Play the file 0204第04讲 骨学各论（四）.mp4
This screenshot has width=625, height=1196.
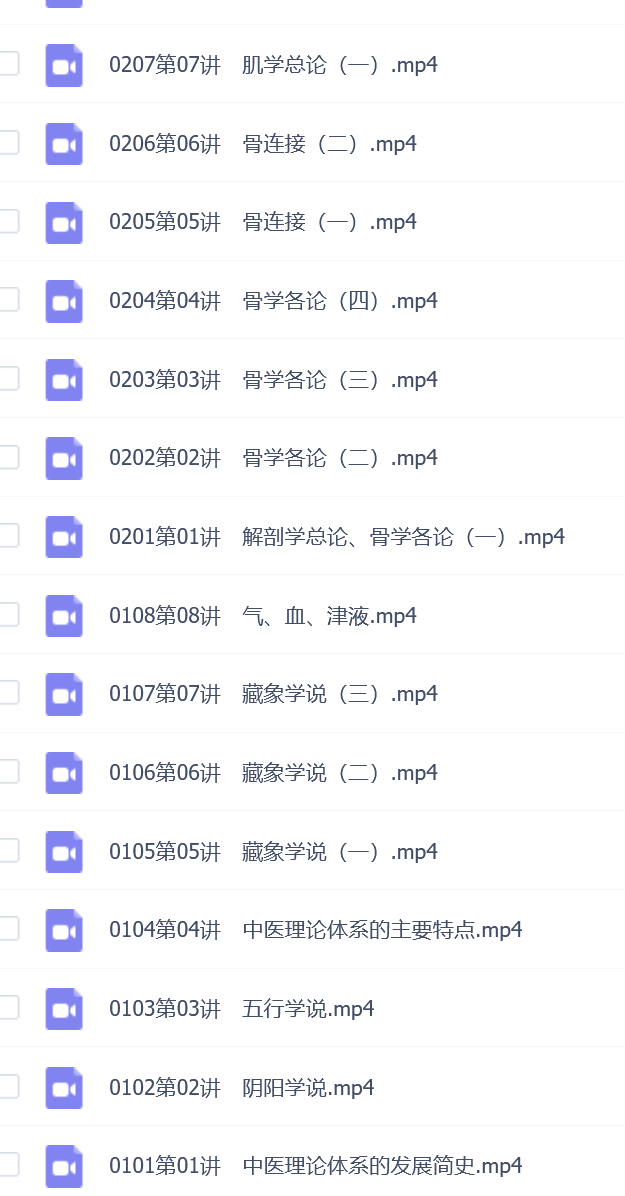pyautogui.click(x=273, y=301)
